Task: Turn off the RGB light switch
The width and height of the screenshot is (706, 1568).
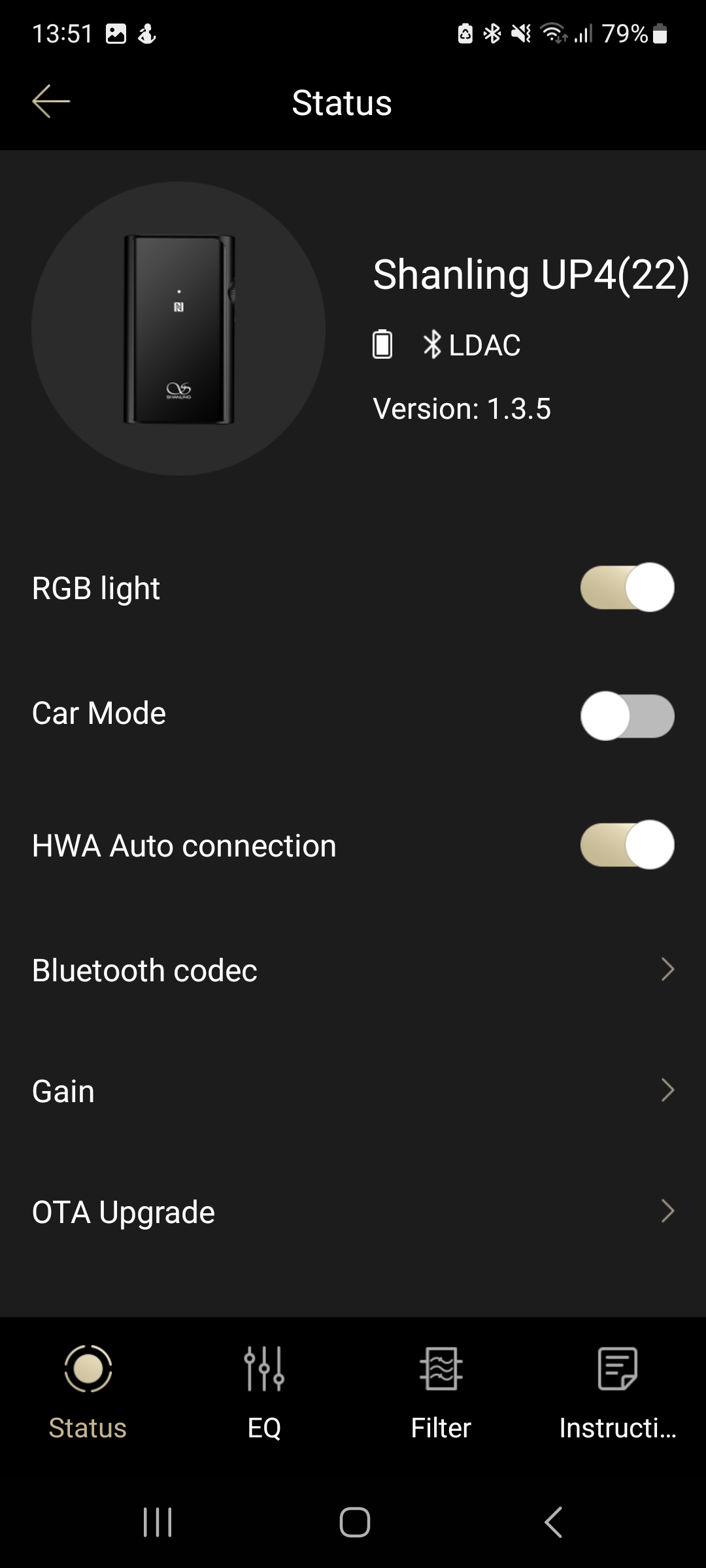Action: point(627,587)
